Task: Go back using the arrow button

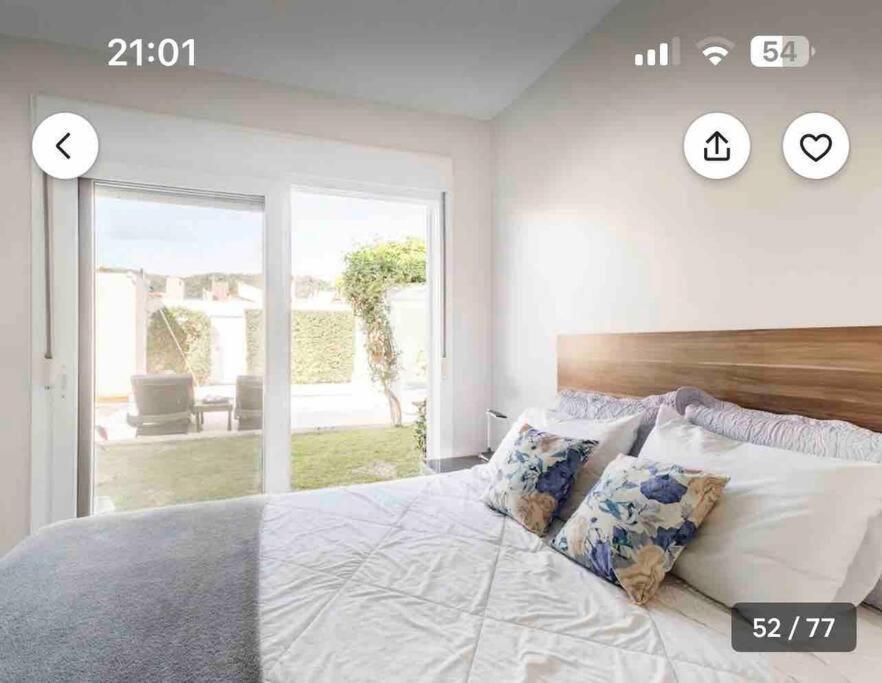Action: 65,146
